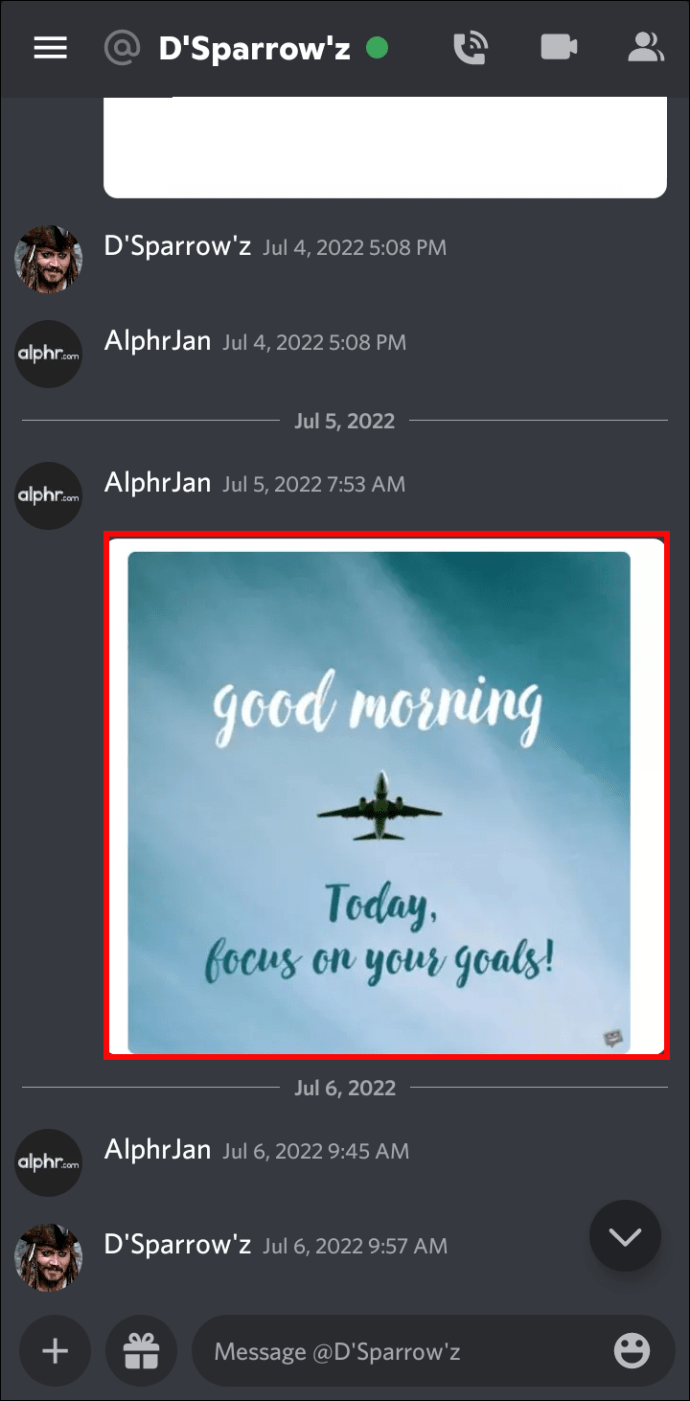The height and width of the screenshot is (1401, 690).
Task: Start a voice call with D'Sparrow'z
Action: click(x=470, y=48)
